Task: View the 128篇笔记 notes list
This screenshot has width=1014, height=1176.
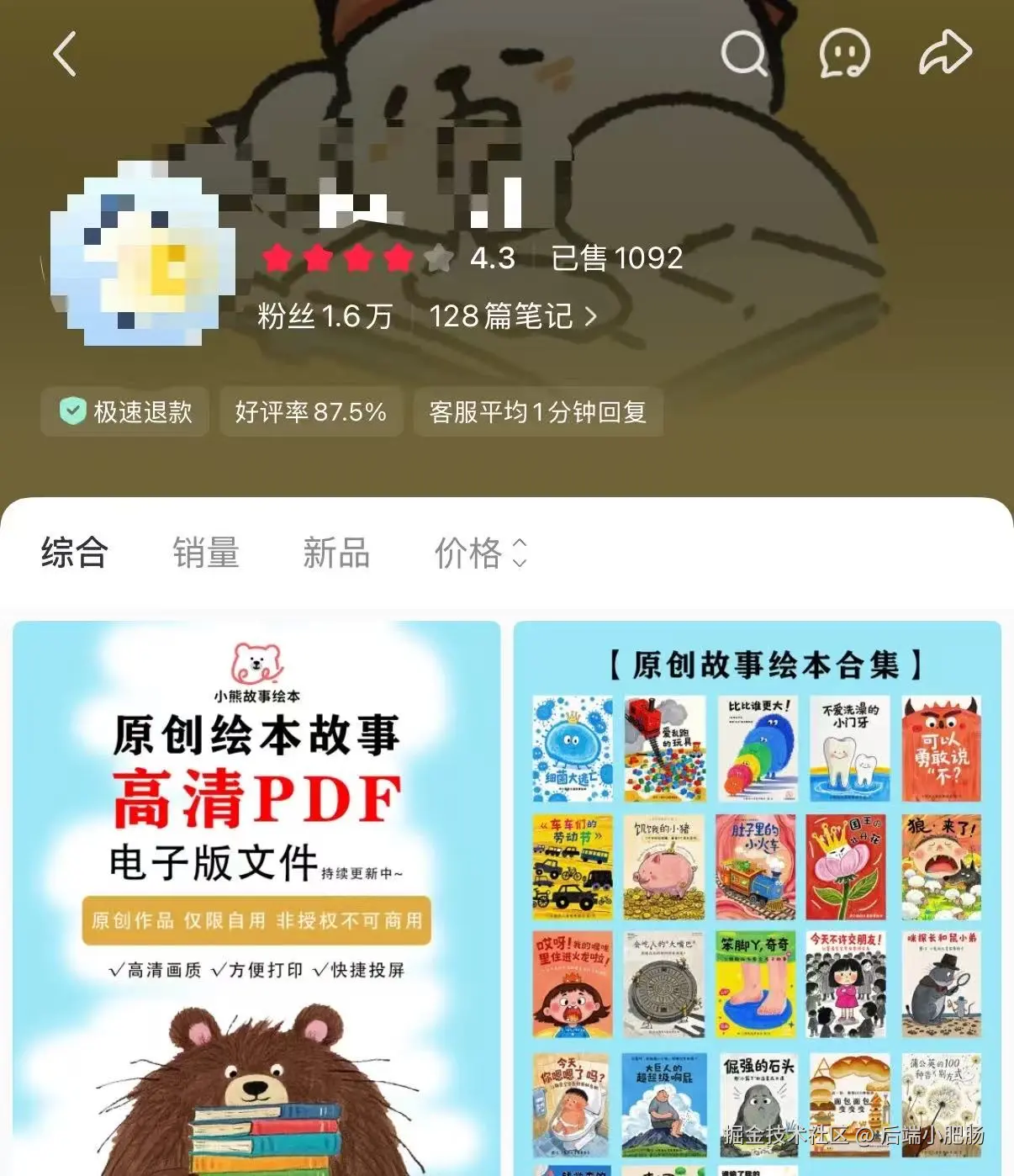Action: tap(512, 316)
